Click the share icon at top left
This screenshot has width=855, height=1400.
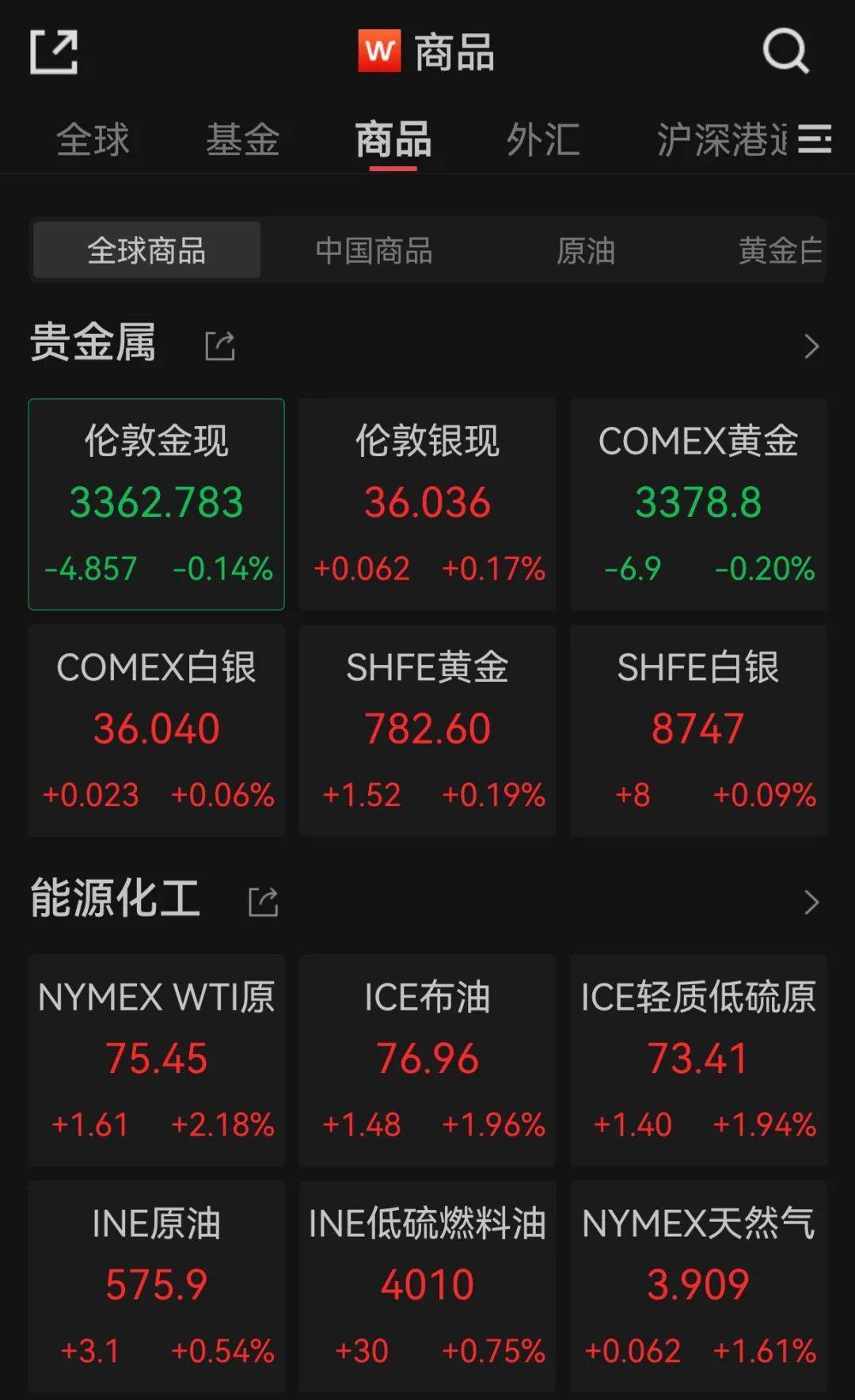[x=53, y=50]
